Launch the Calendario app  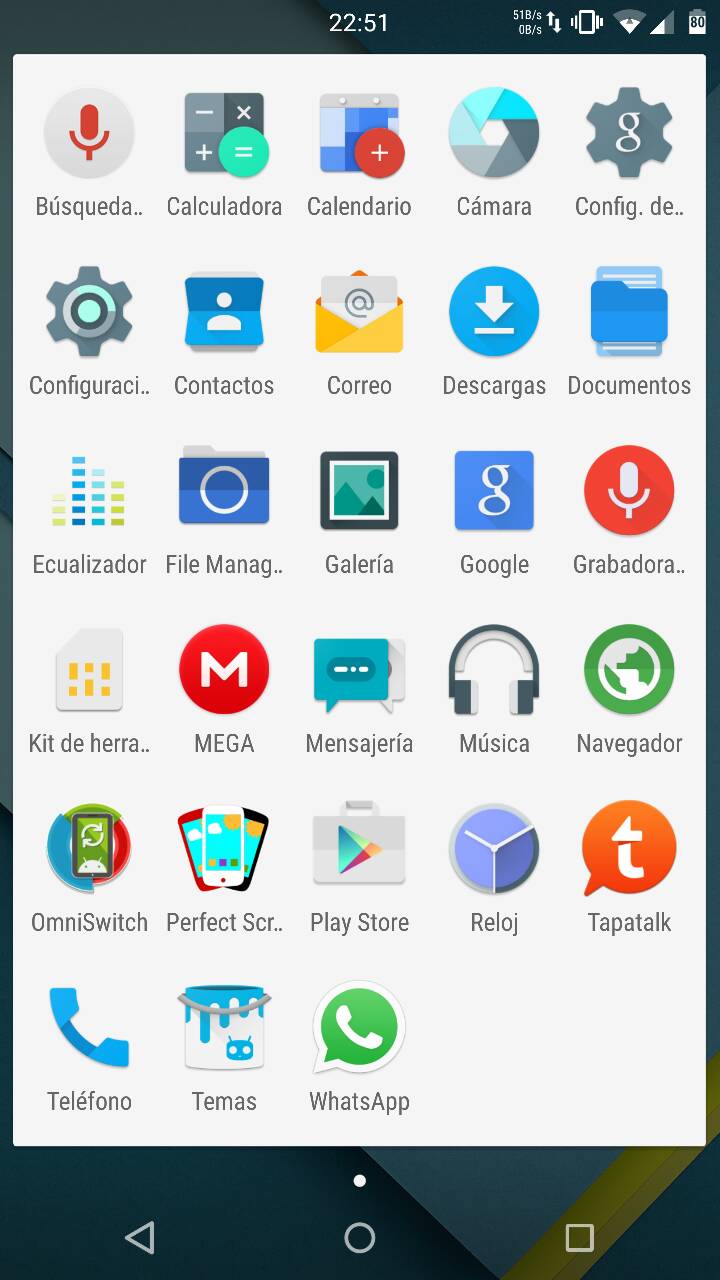[359, 134]
